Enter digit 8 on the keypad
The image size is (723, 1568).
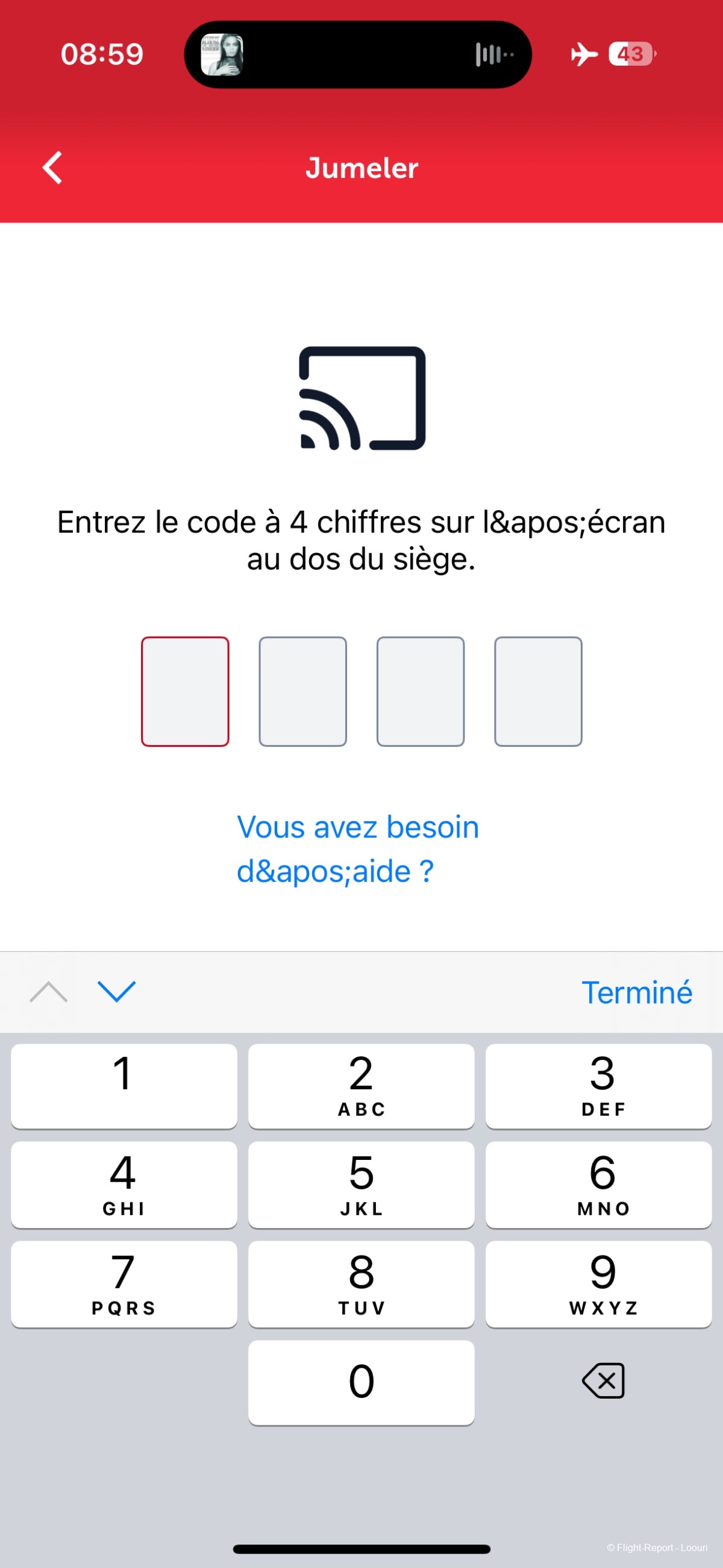pyautogui.click(x=361, y=1283)
